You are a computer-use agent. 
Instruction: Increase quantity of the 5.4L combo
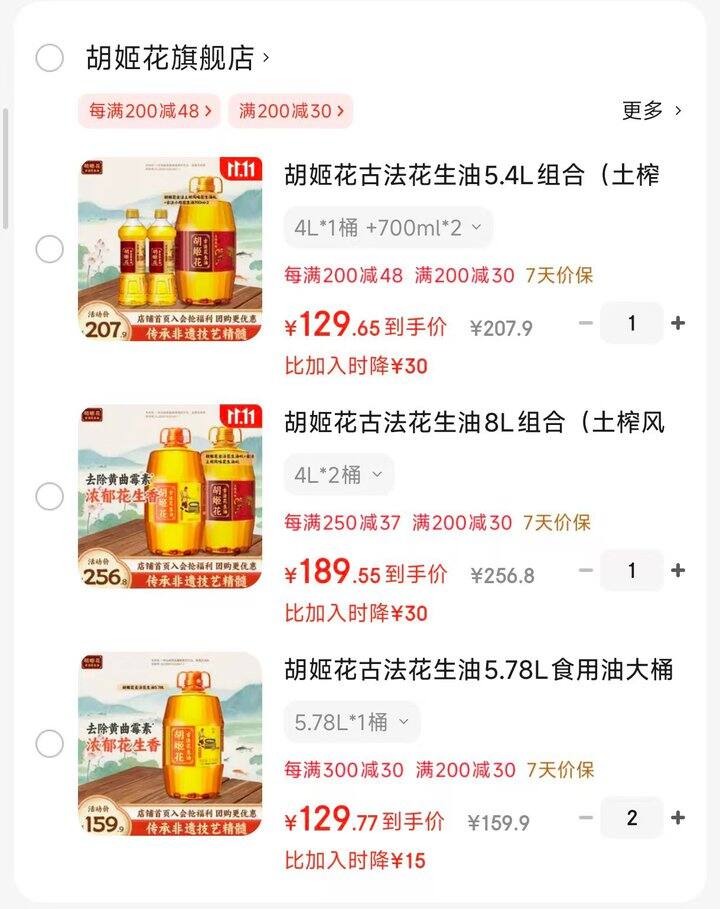679,323
